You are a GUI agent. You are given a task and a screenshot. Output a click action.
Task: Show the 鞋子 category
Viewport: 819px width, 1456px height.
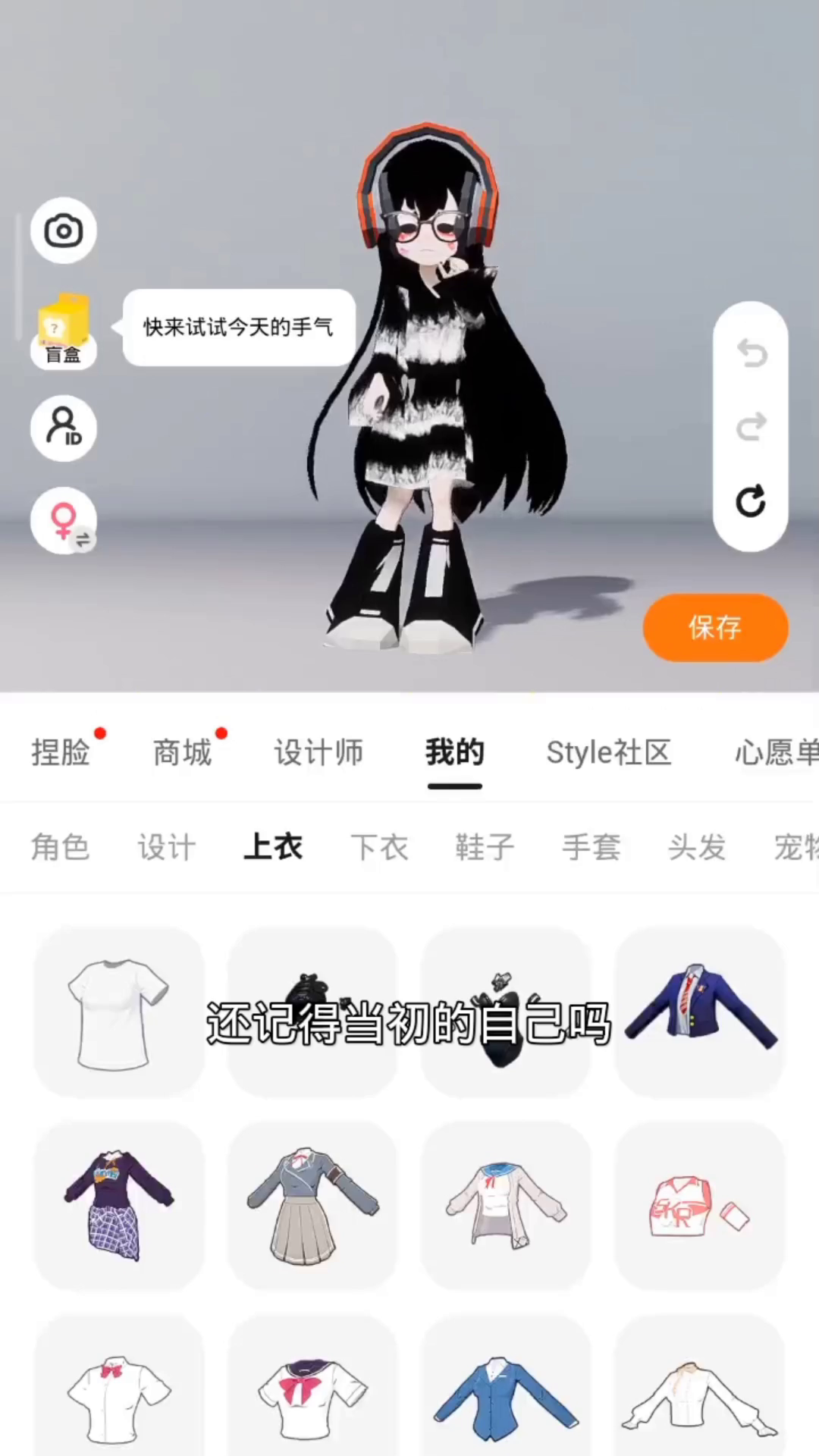485,847
